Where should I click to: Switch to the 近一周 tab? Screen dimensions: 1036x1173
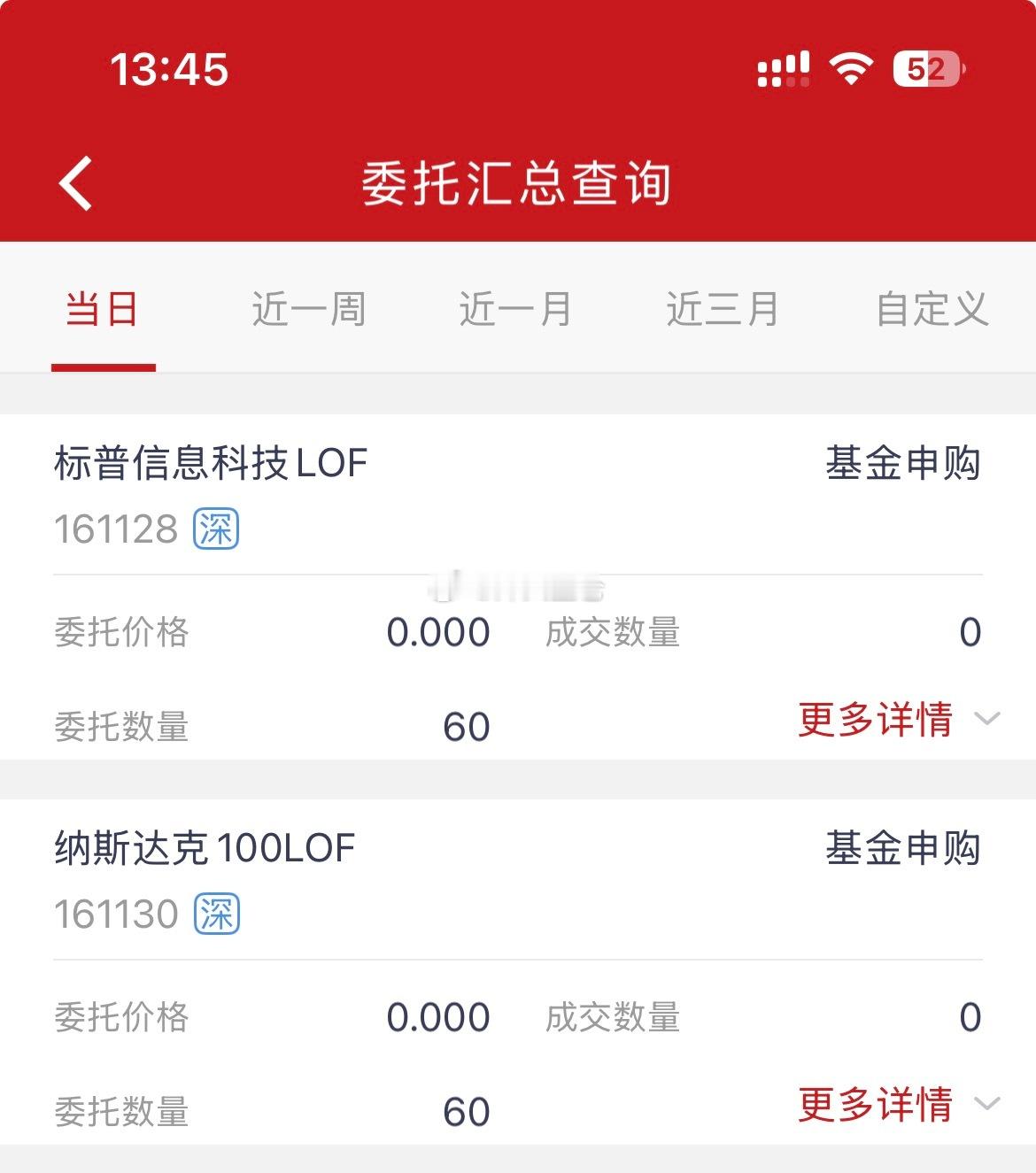pos(307,308)
